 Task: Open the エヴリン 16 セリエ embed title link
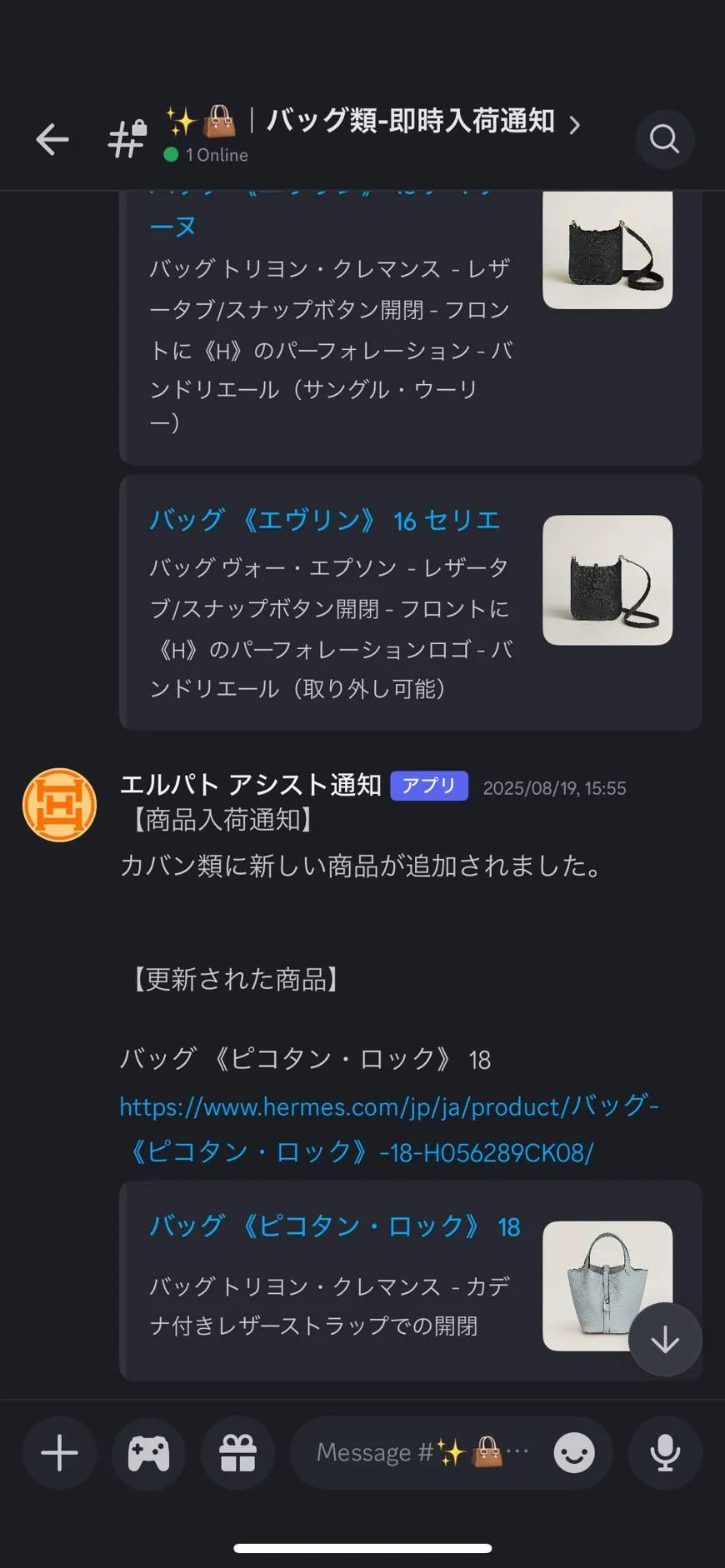coord(324,521)
